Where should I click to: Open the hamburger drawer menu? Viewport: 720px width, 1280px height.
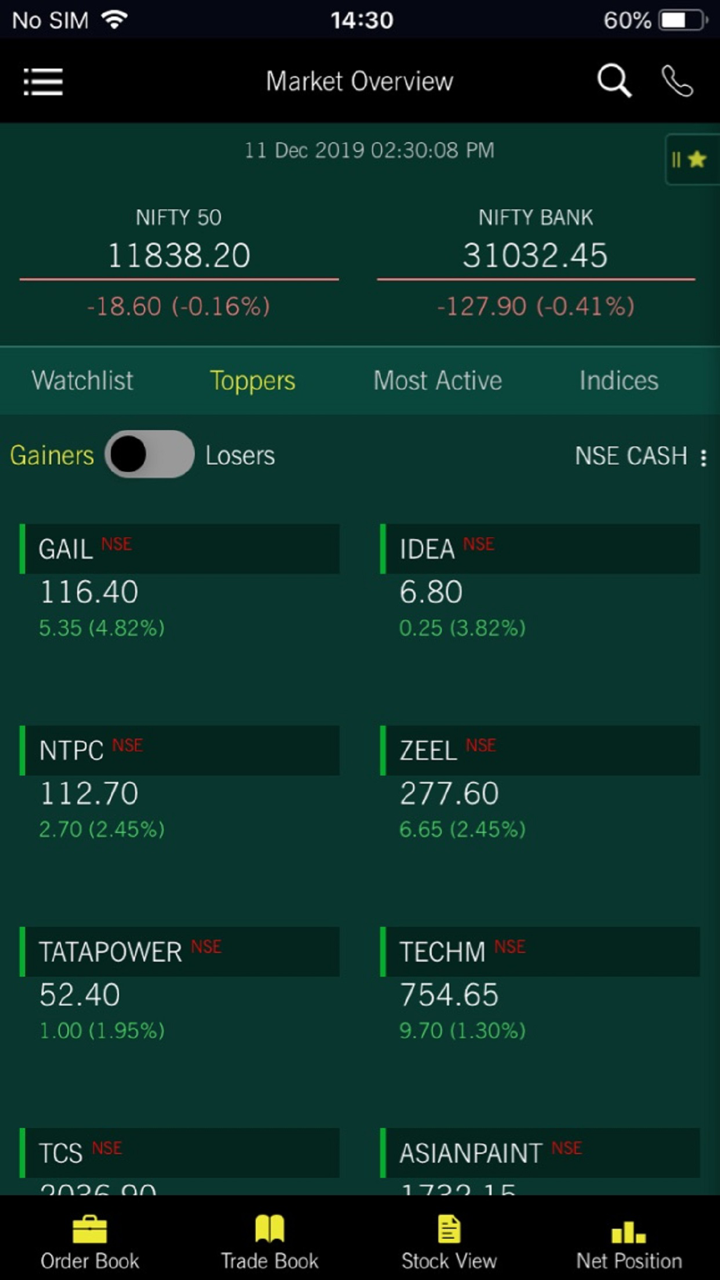coord(43,82)
